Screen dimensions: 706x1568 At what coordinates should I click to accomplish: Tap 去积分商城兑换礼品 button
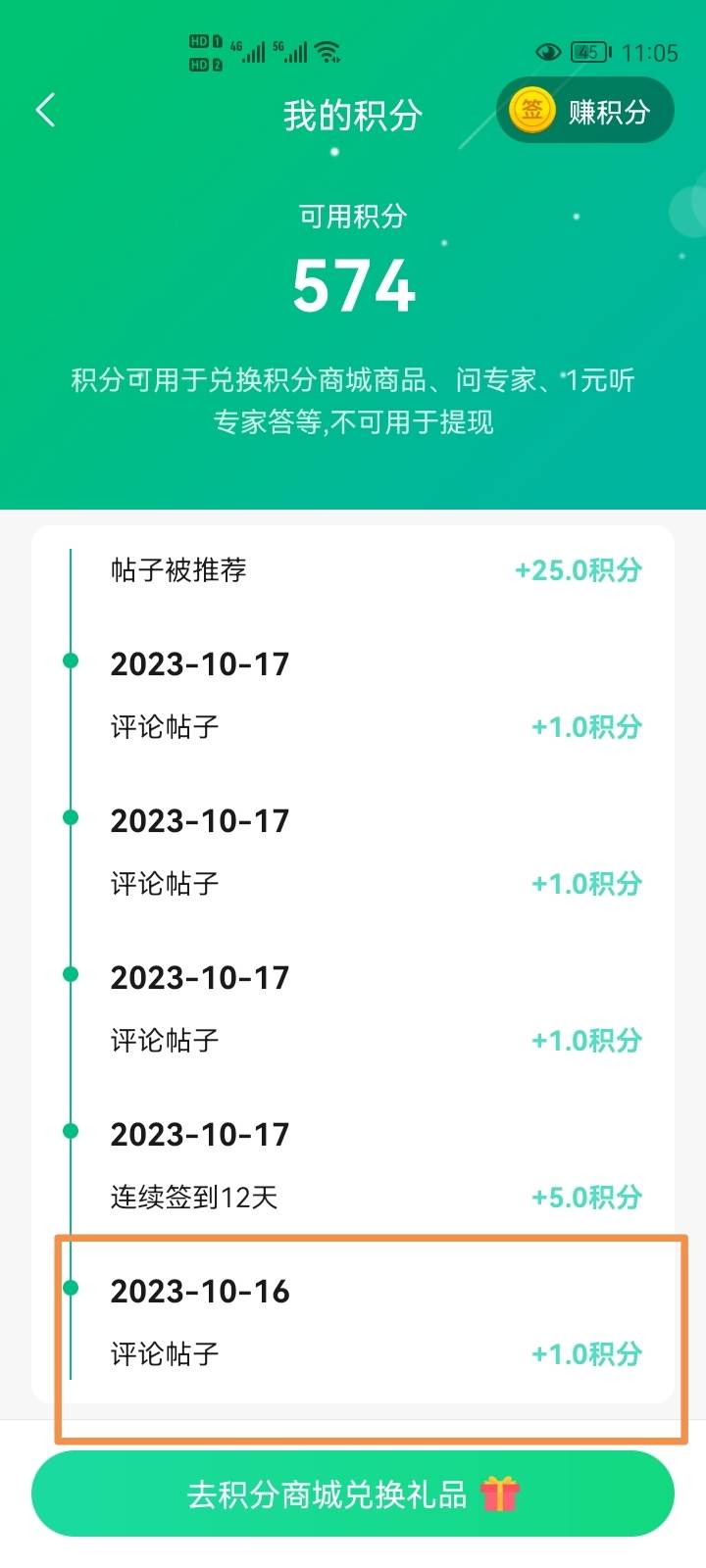353,1494
